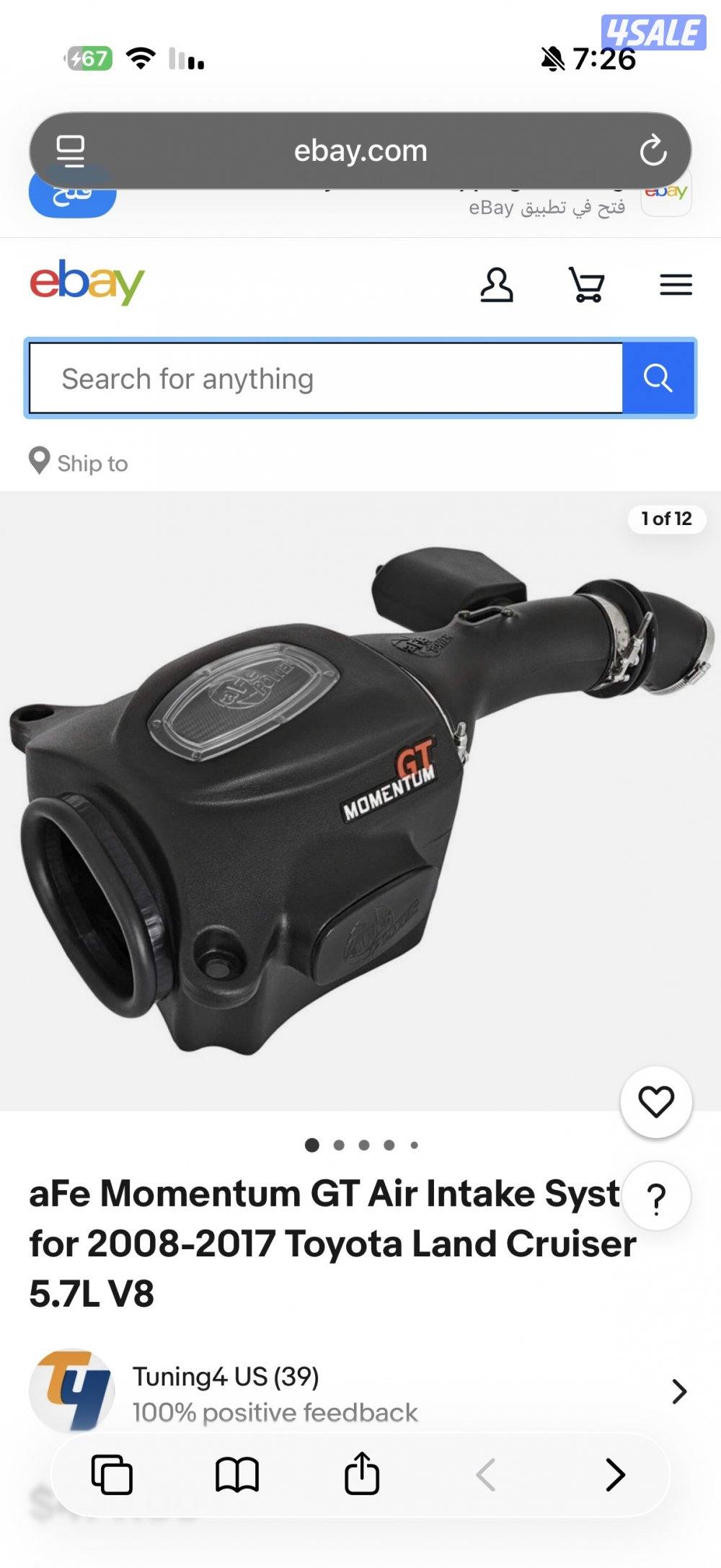Tap the ebay.com address bar
Screen dimensions: 721x1568
[x=360, y=151]
